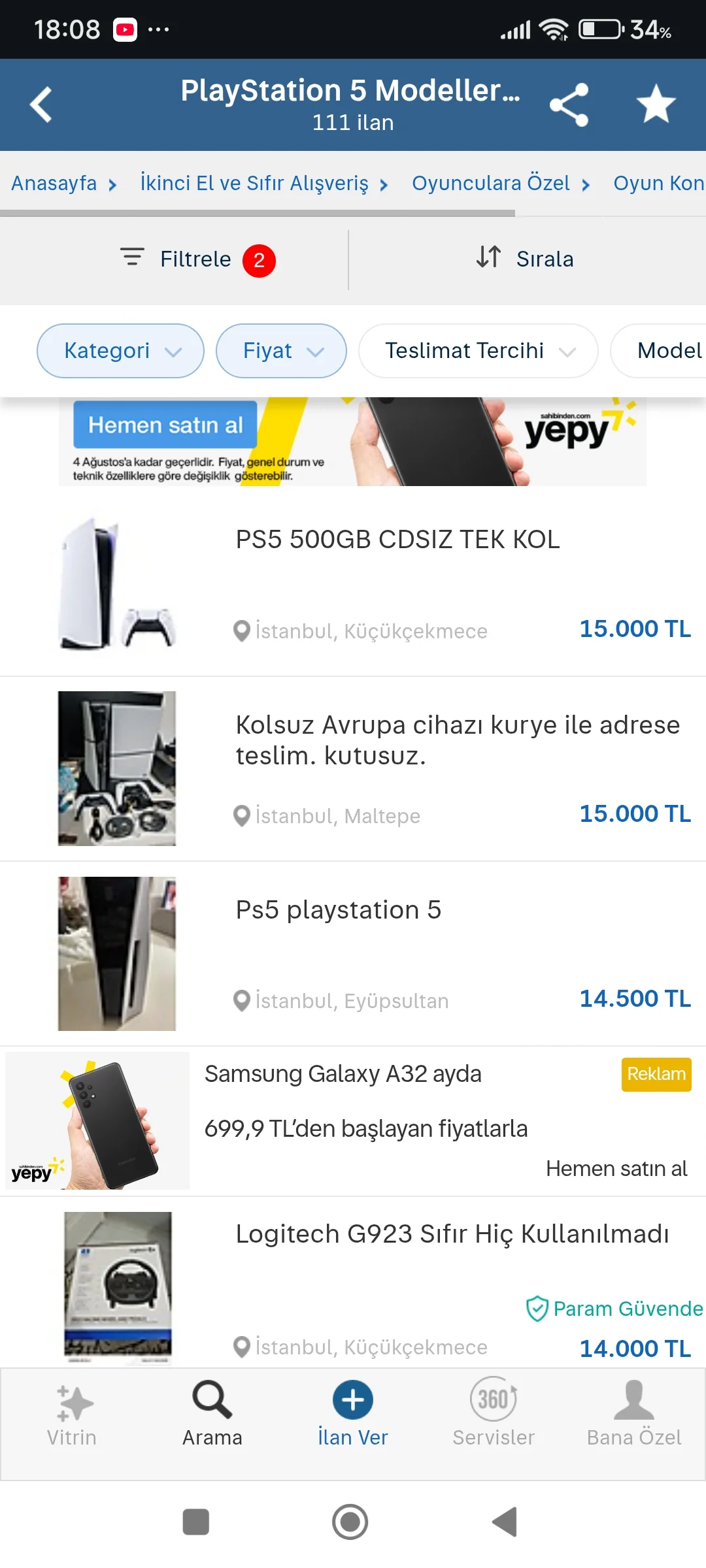Create a new listing with İlan Ver
The image size is (706, 1568).
(353, 1411)
